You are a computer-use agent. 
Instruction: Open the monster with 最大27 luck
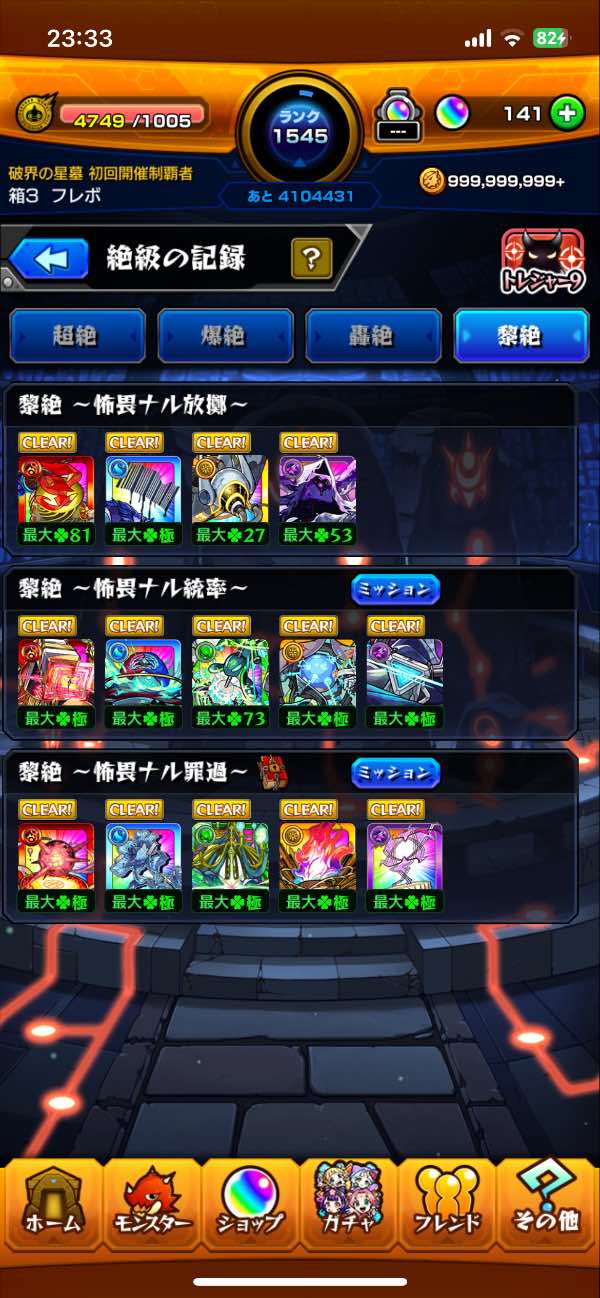click(x=230, y=490)
